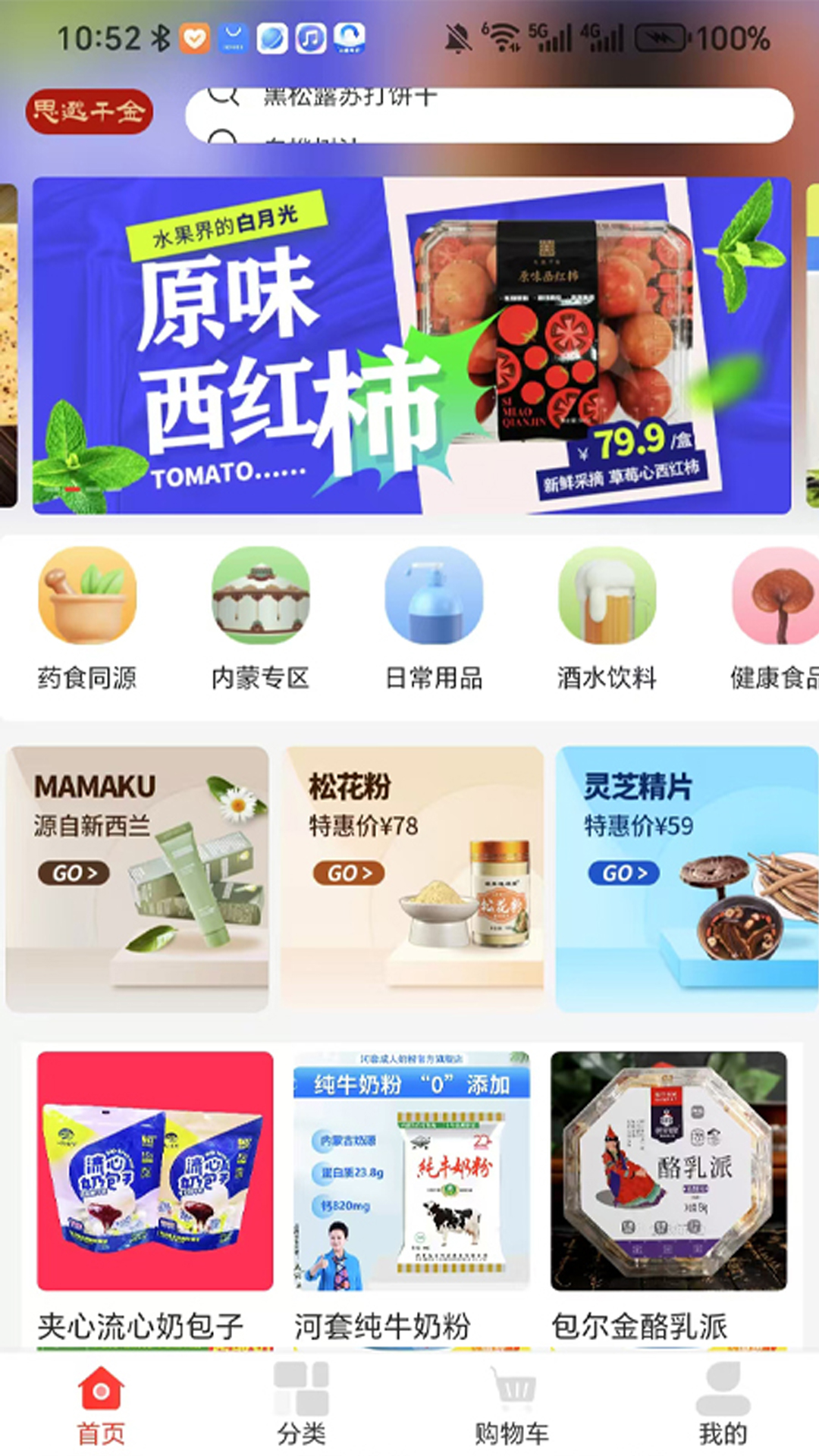This screenshot has width=819, height=1456.
Task: Open the 原味西红柿 tomato banner
Action: 409,345
